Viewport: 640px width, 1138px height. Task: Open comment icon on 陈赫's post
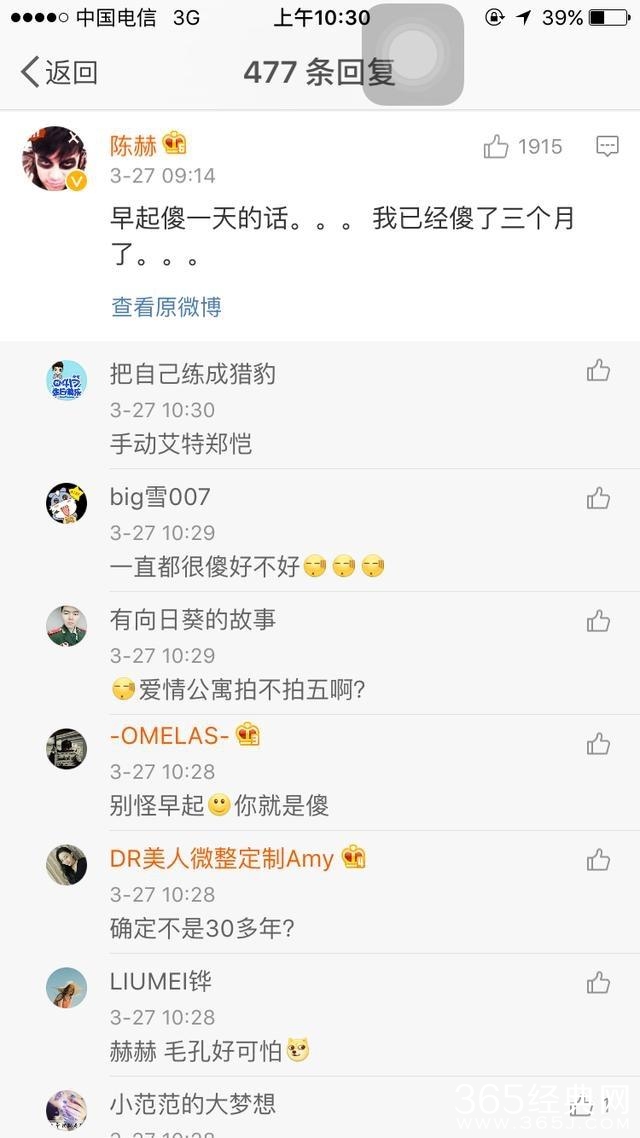(607, 146)
